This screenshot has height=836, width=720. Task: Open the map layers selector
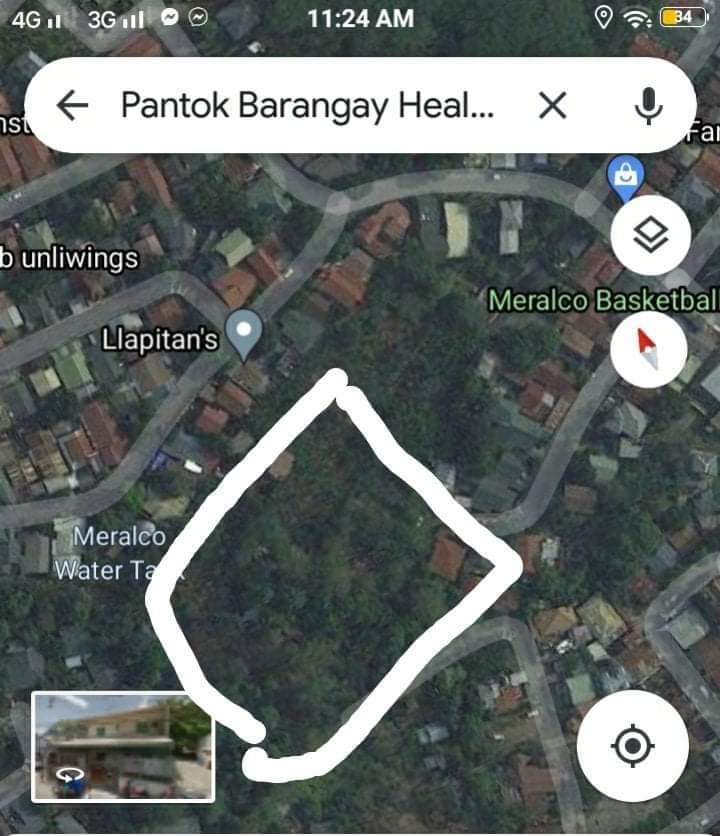point(650,237)
